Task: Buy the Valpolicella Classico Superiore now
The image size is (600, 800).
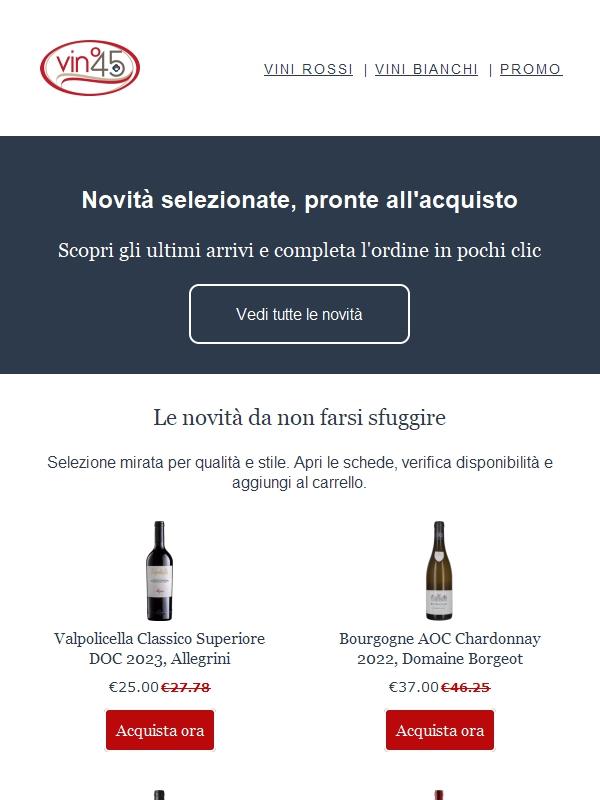Action: tap(160, 731)
